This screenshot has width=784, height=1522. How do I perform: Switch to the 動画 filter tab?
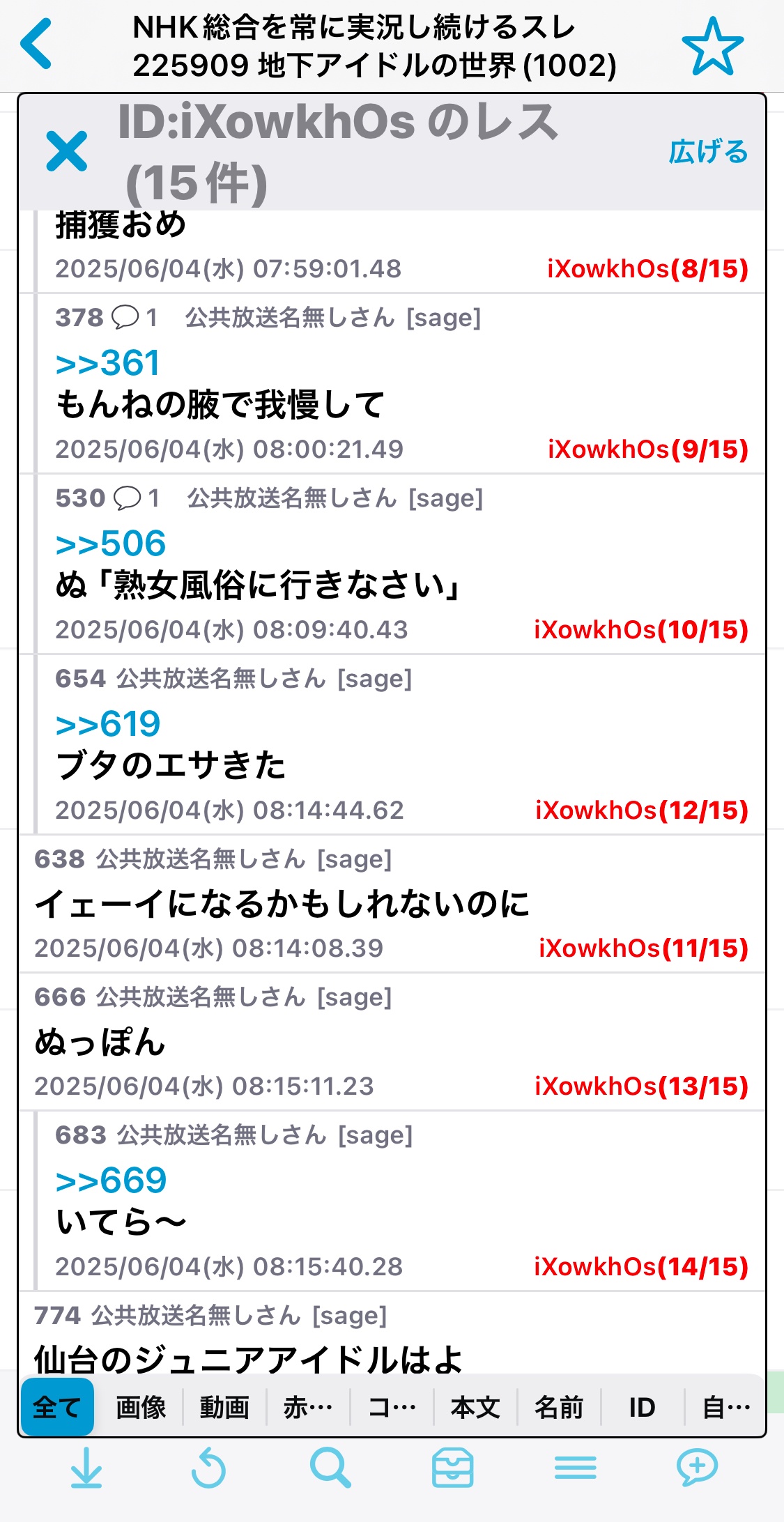[224, 1407]
